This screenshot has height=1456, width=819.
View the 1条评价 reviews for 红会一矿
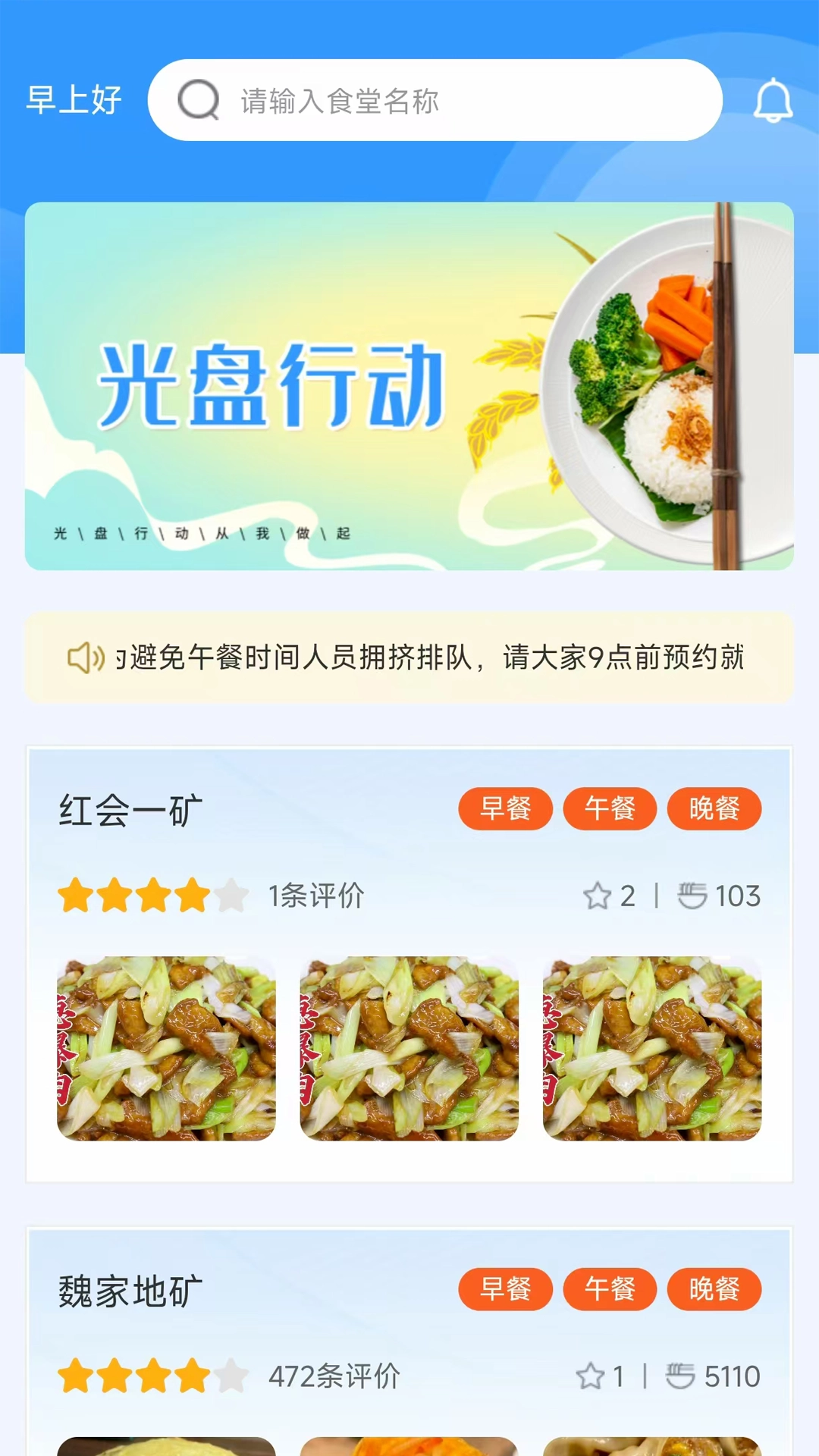click(315, 896)
